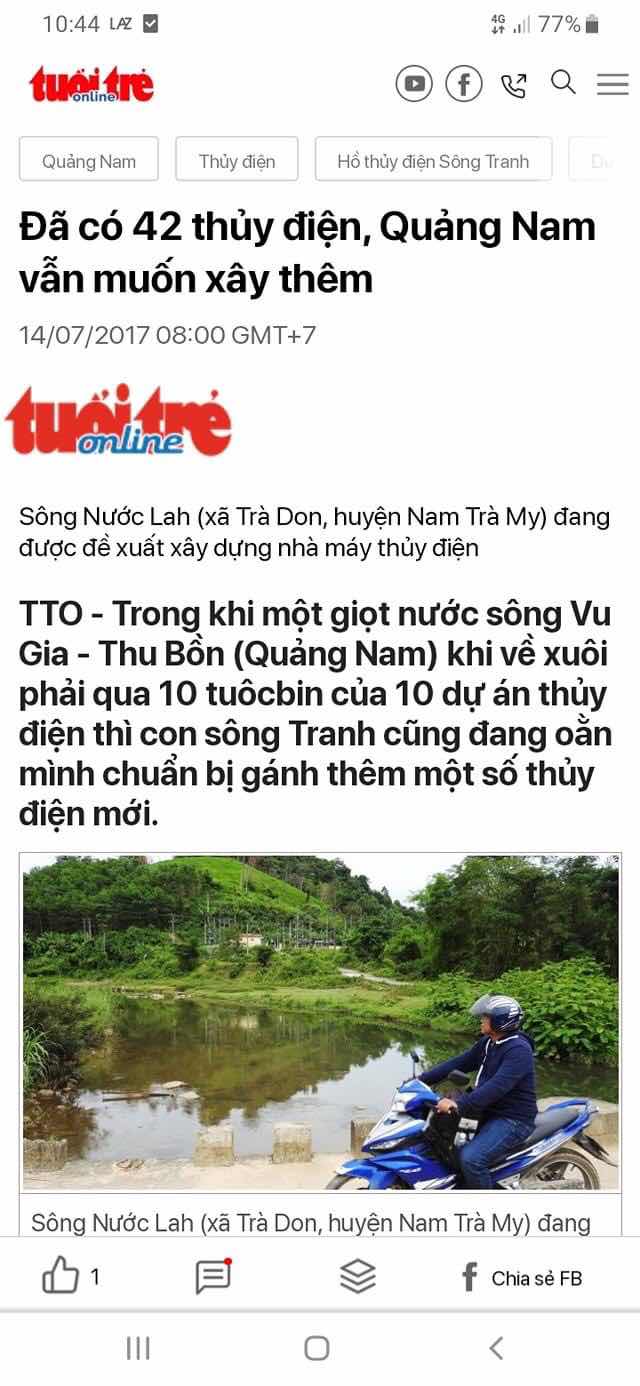Open the search magnifier

click(563, 83)
